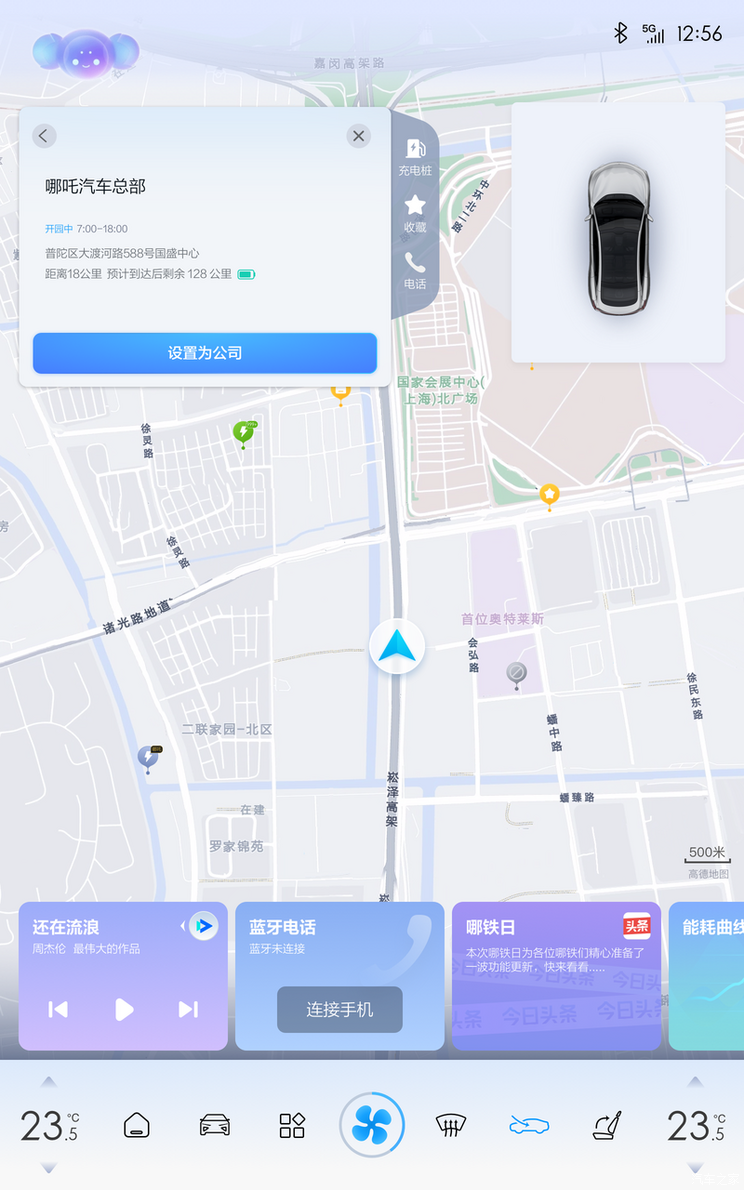This screenshot has height=1190, width=744.
Task: Turn on windshield defrost
Action: 451,1126
